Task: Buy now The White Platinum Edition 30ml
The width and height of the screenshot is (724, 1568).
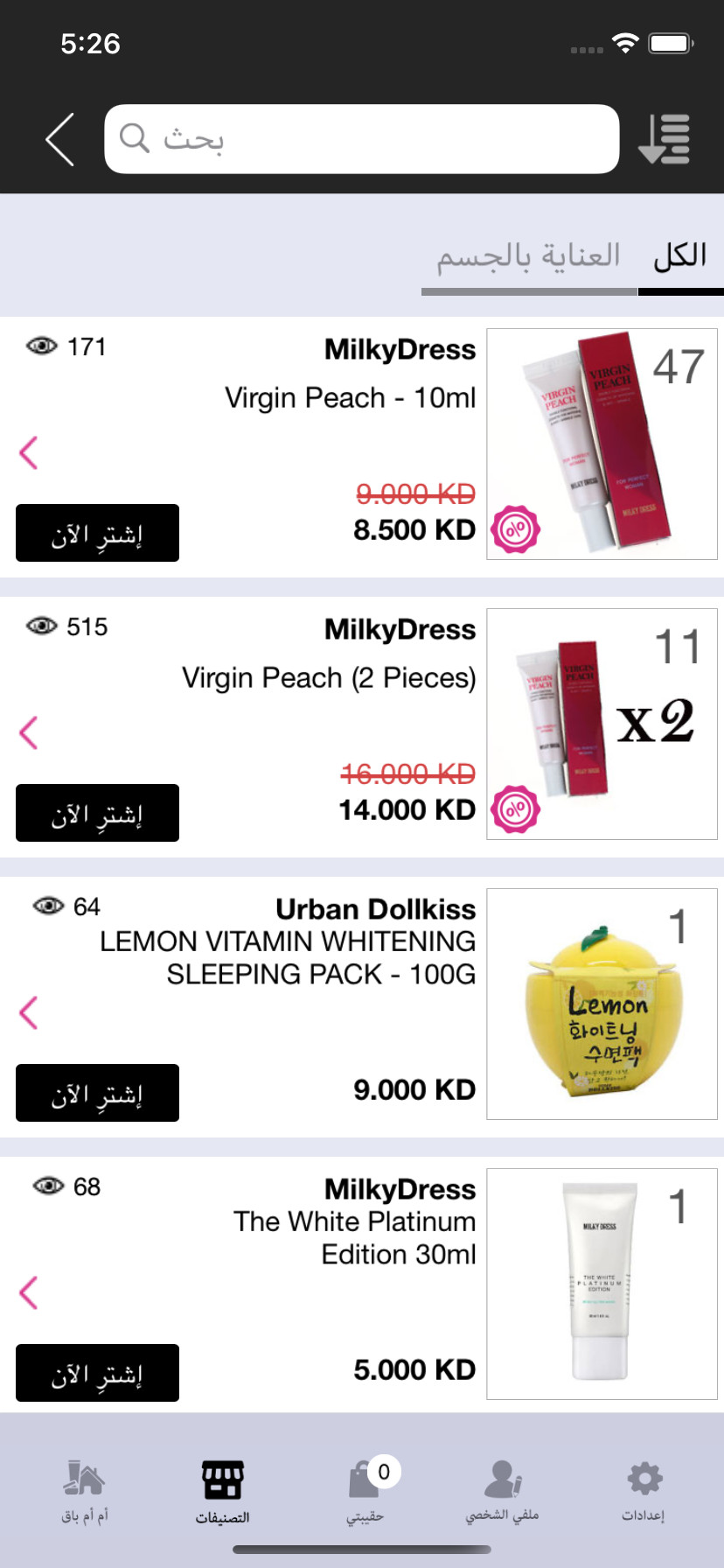Action: [x=97, y=1373]
